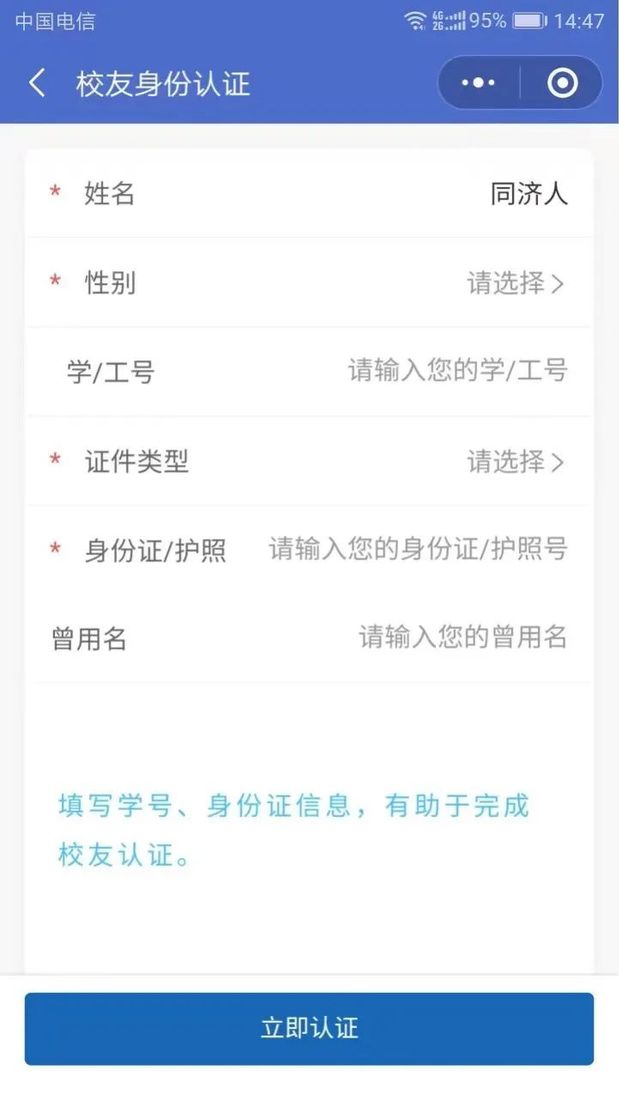Close the mini program with the circle icon

tap(562, 83)
